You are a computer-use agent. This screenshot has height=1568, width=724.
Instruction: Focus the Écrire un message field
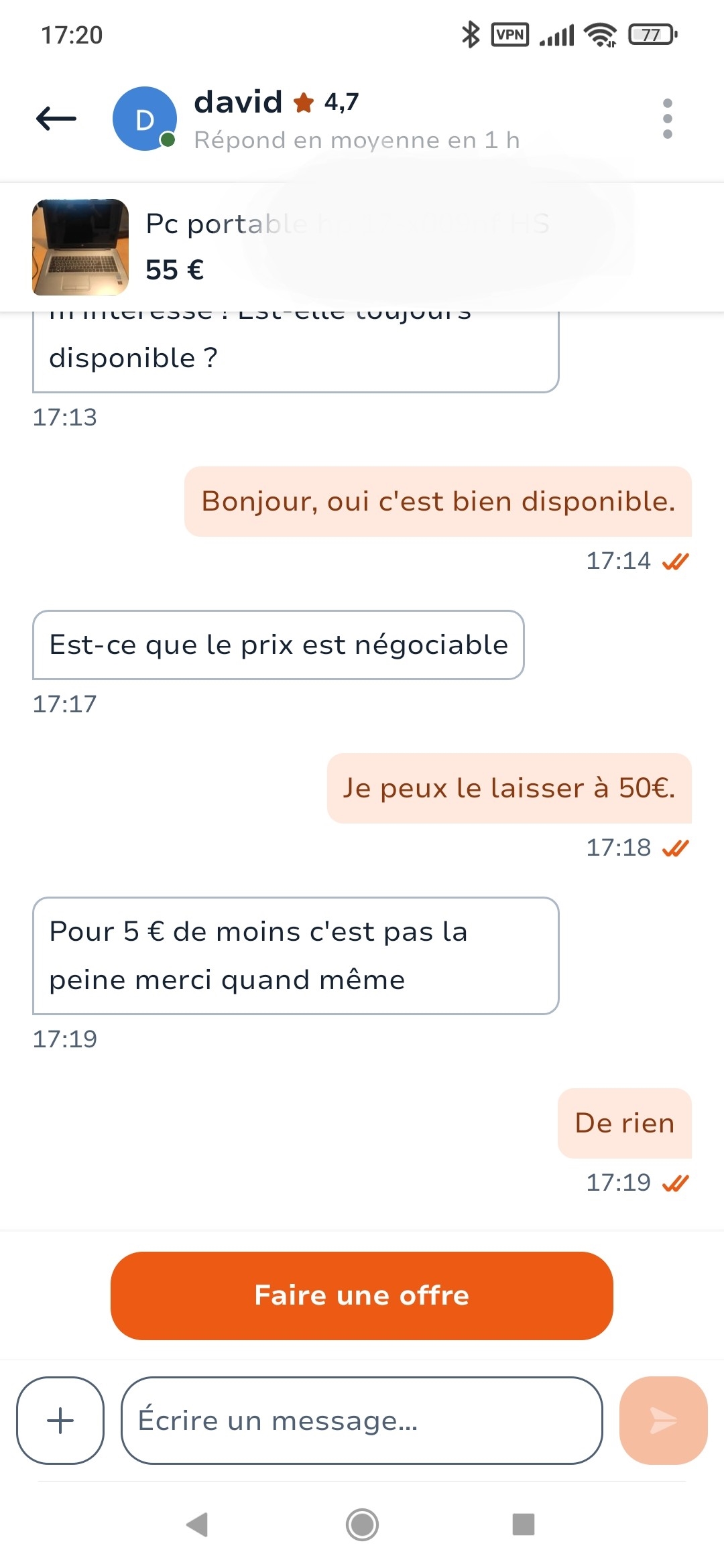pos(362,1420)
